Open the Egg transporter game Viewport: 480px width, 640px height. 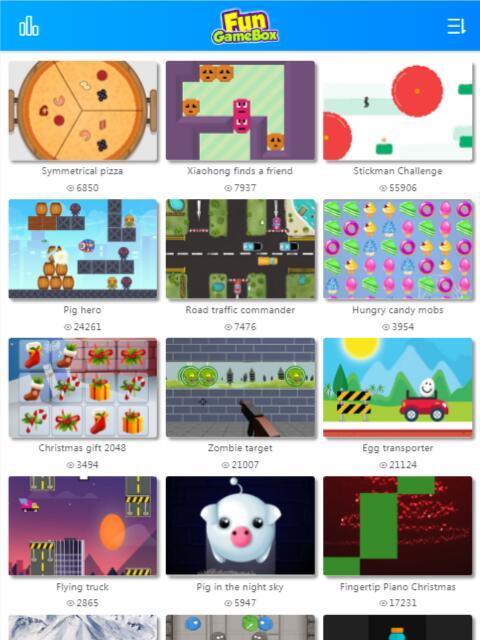[x=398, y=388]
